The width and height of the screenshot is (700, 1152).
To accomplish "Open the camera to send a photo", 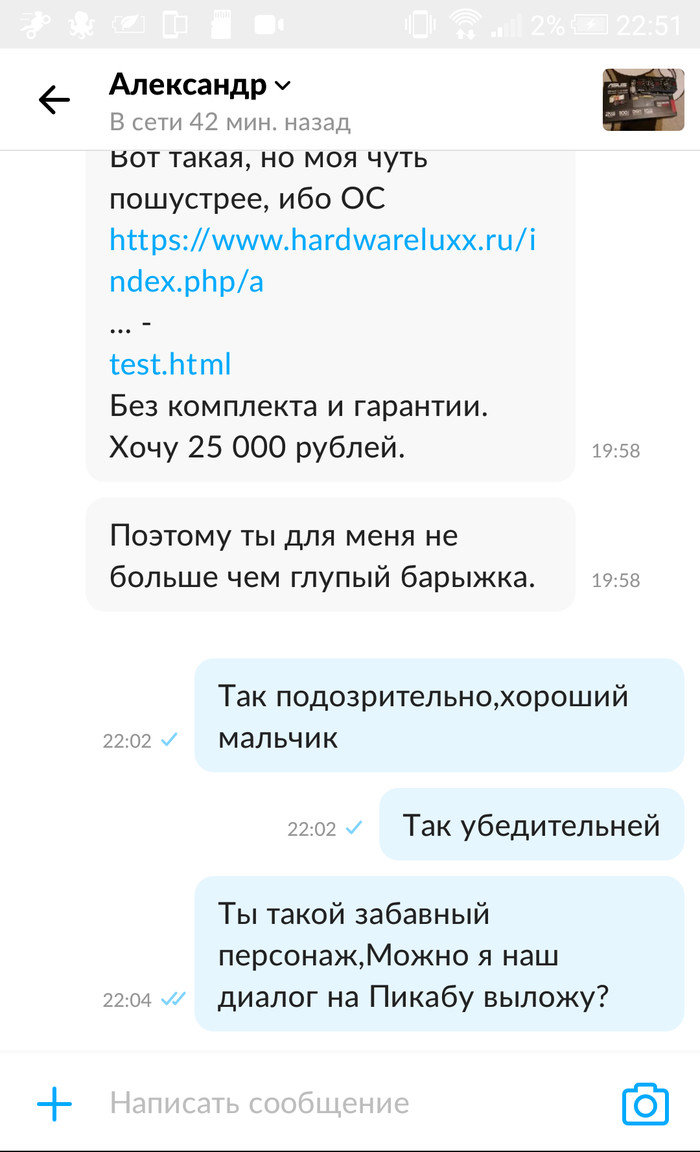I will tap(644, 1103).
